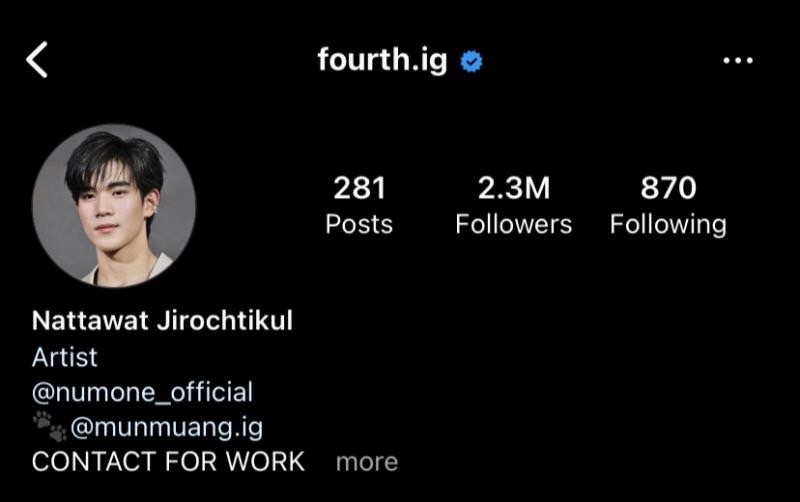Expand the bio with "more"
The image size is (800, 502).
pyautogui.click(x=366, y=462)
